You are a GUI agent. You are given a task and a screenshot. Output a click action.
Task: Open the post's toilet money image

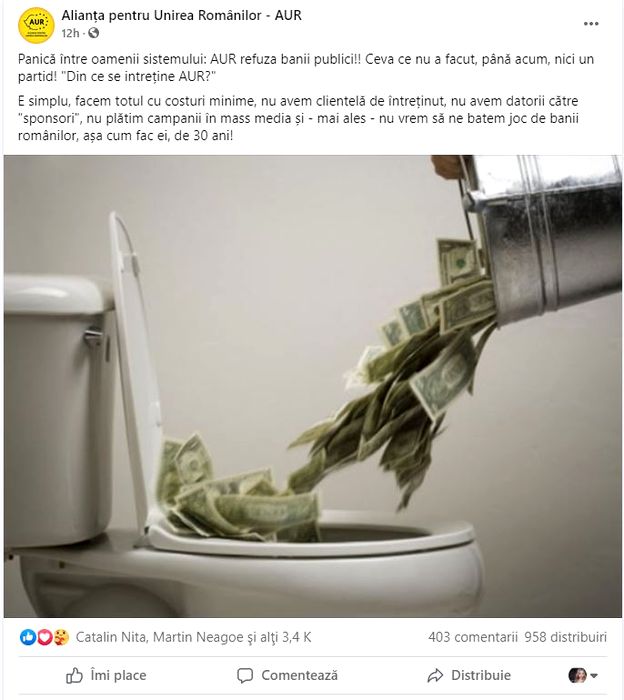(312, 385)
